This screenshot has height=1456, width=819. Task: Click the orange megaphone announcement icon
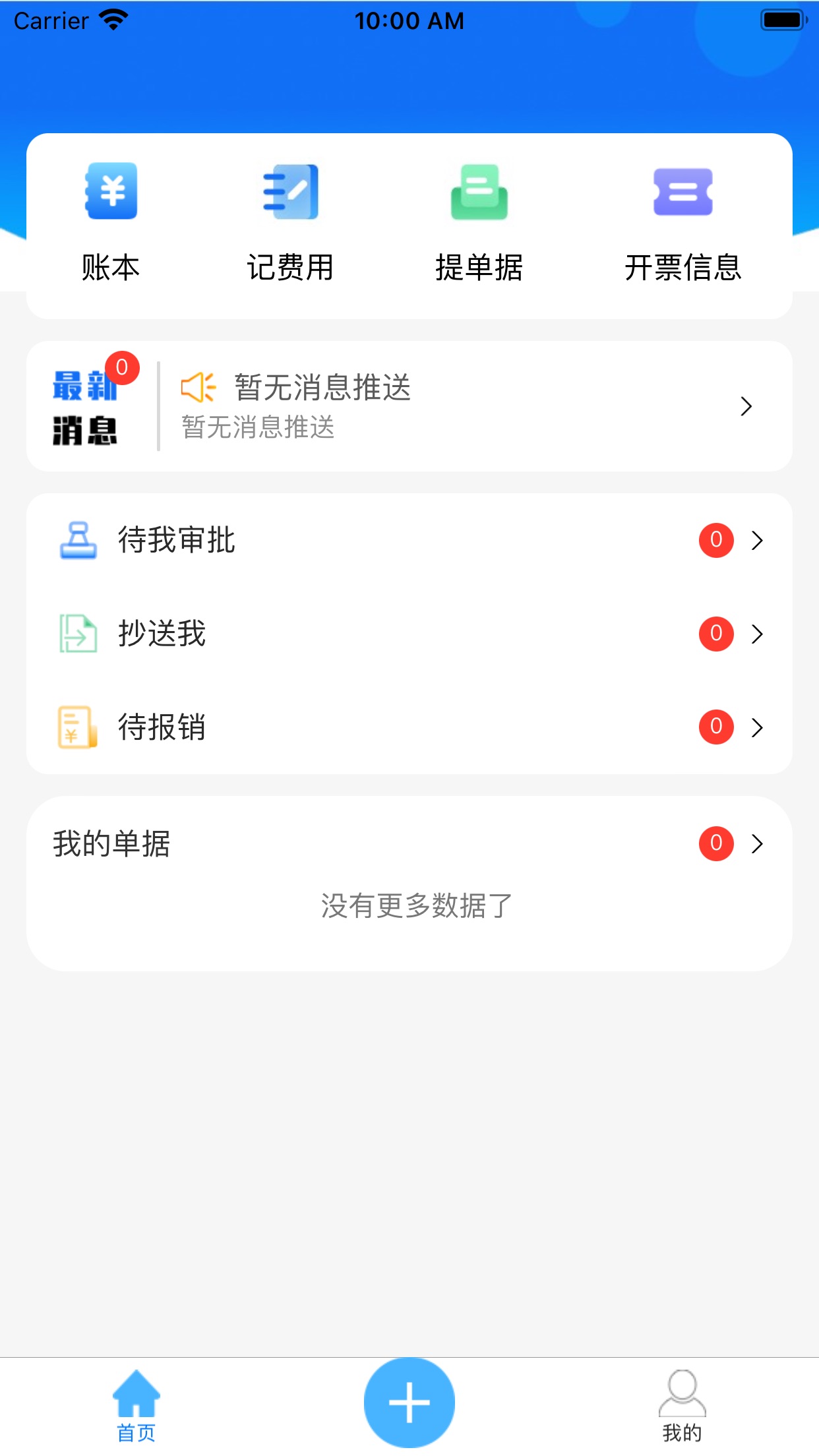click(198, 388)
